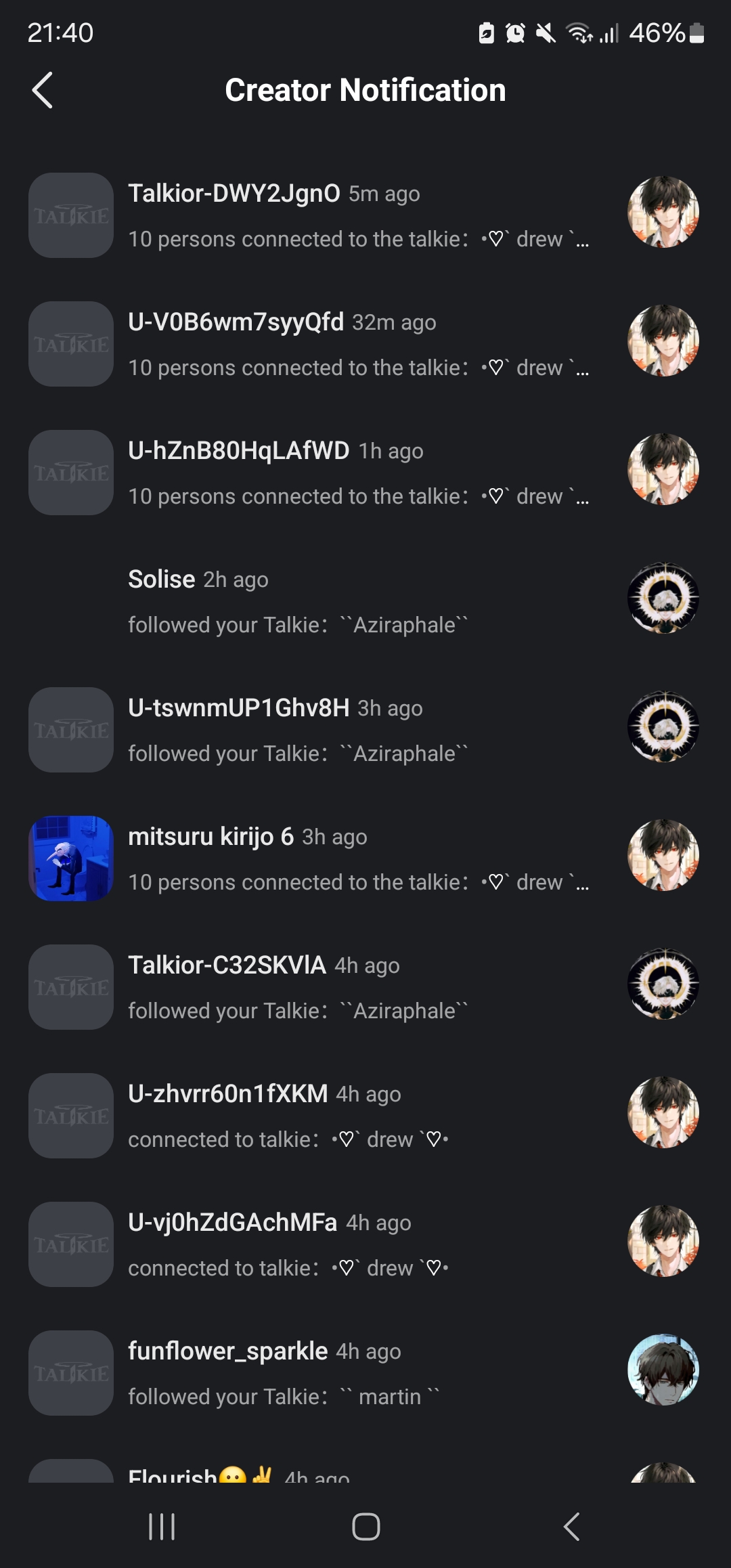Go back from Creator Notification
This screenshot has width=731, height=1568.
[x=42, y=90]
